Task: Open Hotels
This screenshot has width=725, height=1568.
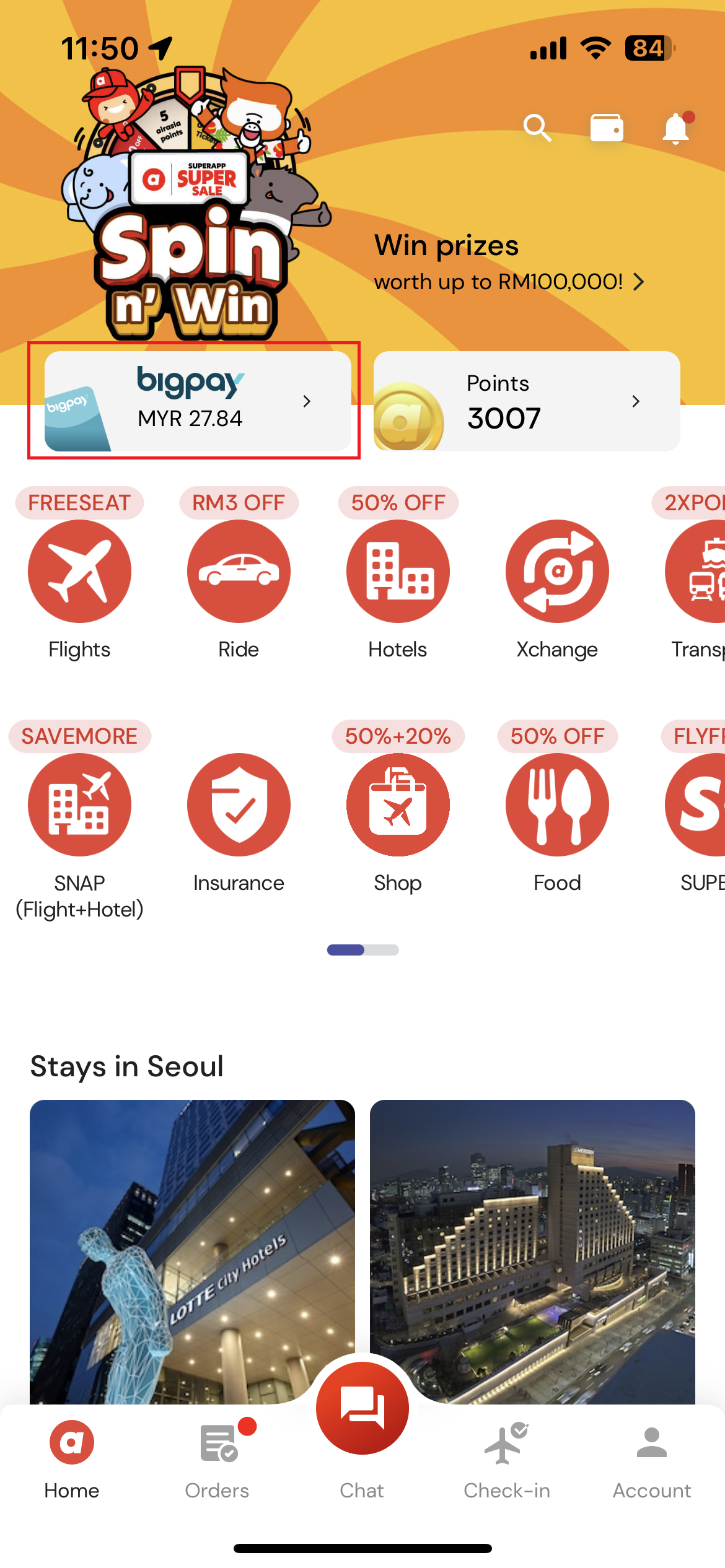Action: click(x=398, y=572)
